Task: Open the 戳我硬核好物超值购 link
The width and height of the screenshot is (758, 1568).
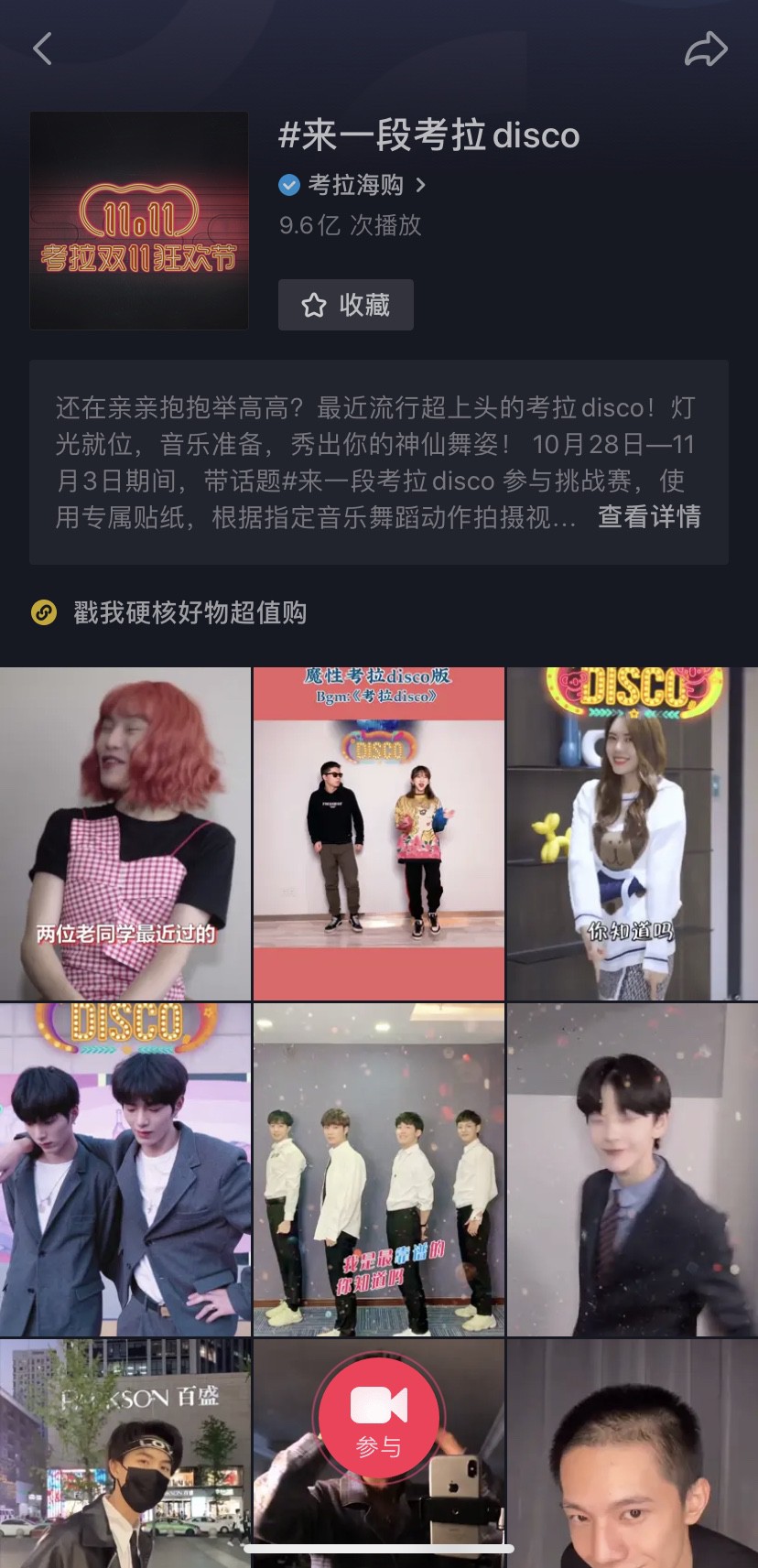Action: 189,612
